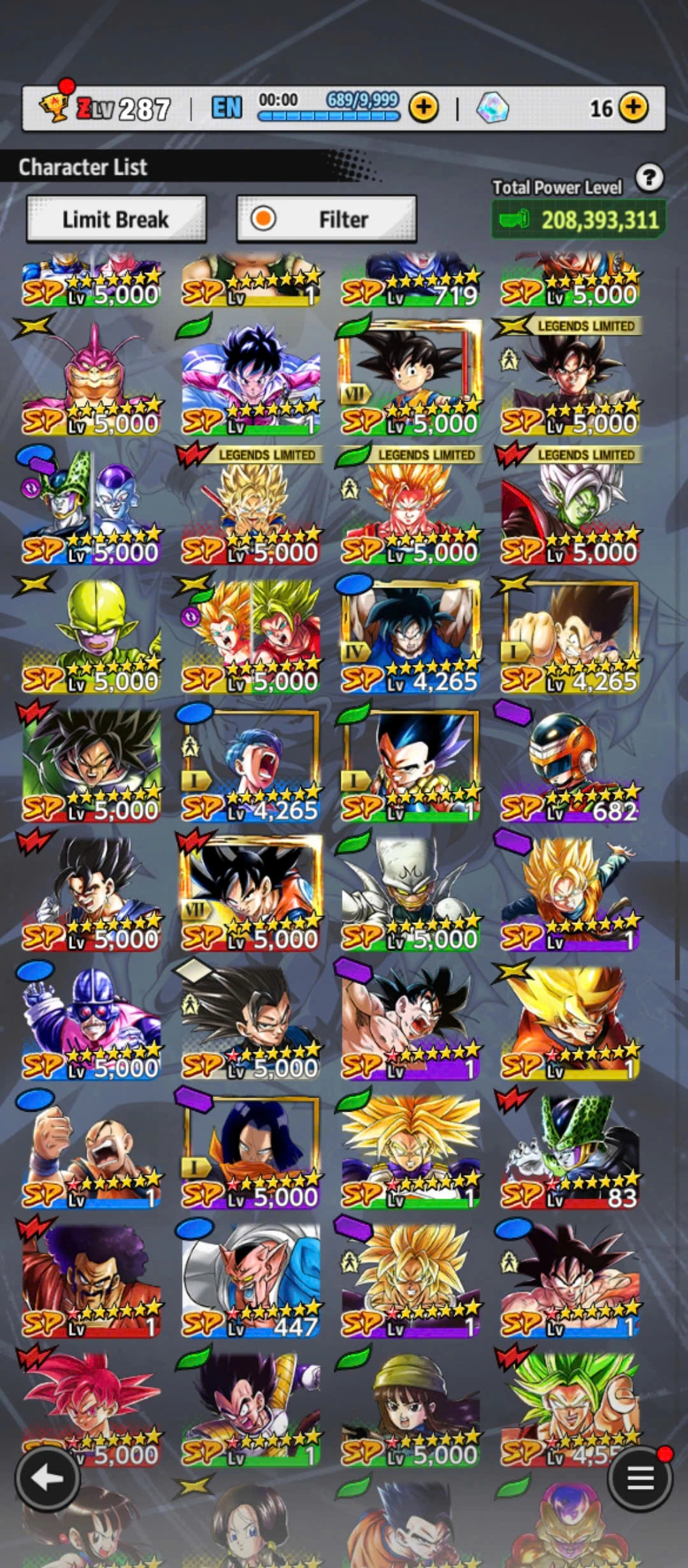Tap the Total Power Level help icon
688x1568 pixels.
click(x=649, y=178)
